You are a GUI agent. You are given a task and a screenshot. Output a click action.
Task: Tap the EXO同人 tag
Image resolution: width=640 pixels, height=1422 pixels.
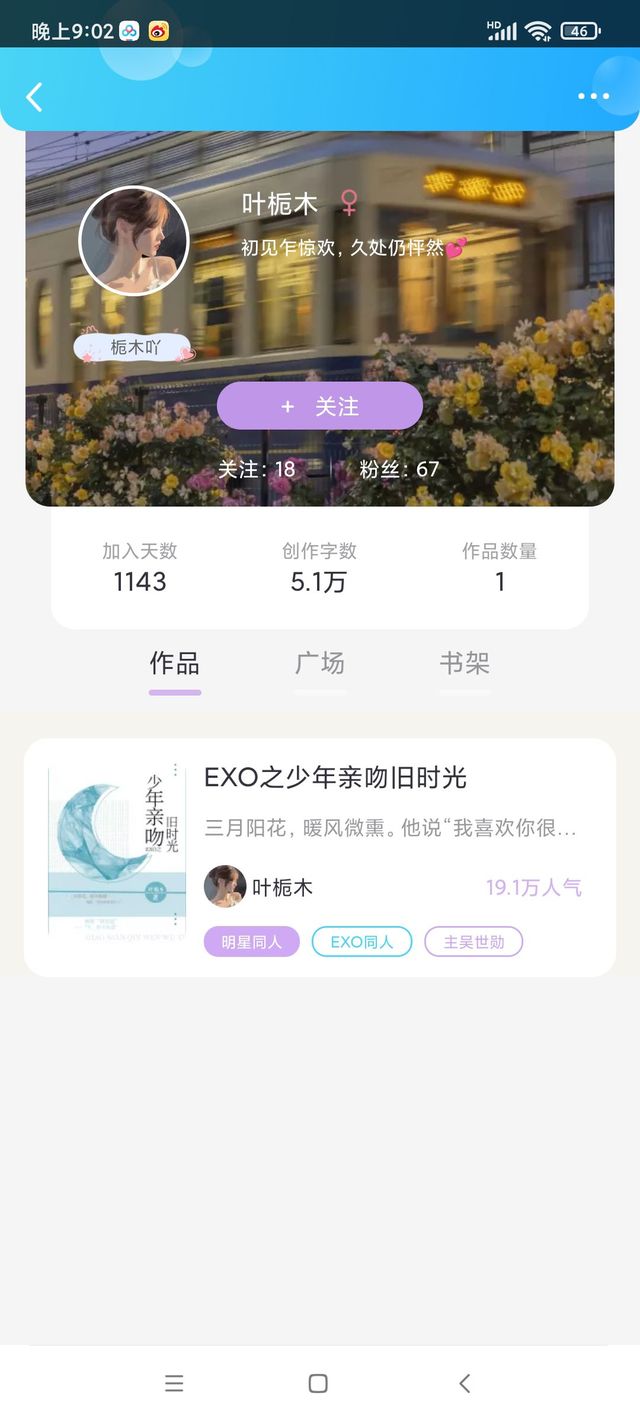(x=362, y=942)
